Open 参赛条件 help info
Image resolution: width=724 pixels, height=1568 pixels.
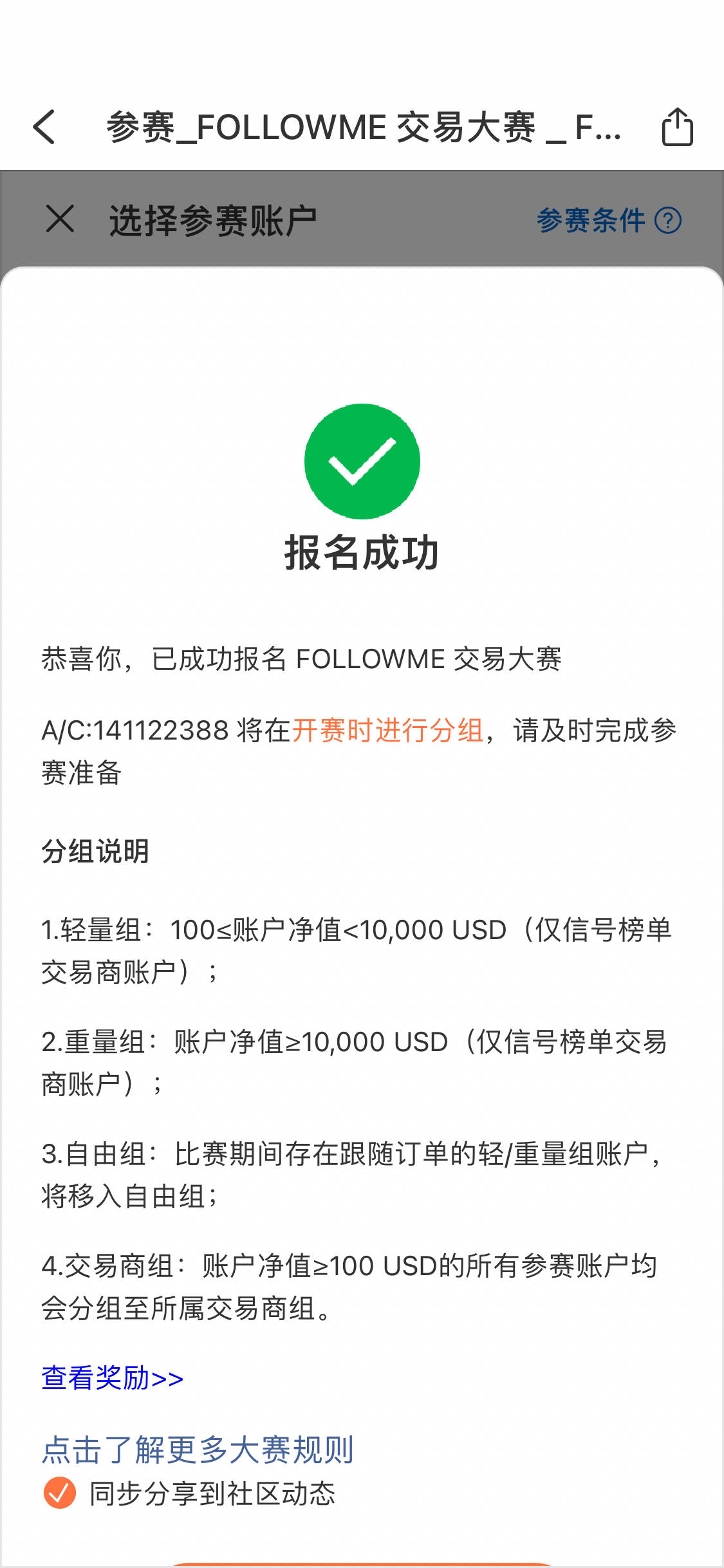608,220
